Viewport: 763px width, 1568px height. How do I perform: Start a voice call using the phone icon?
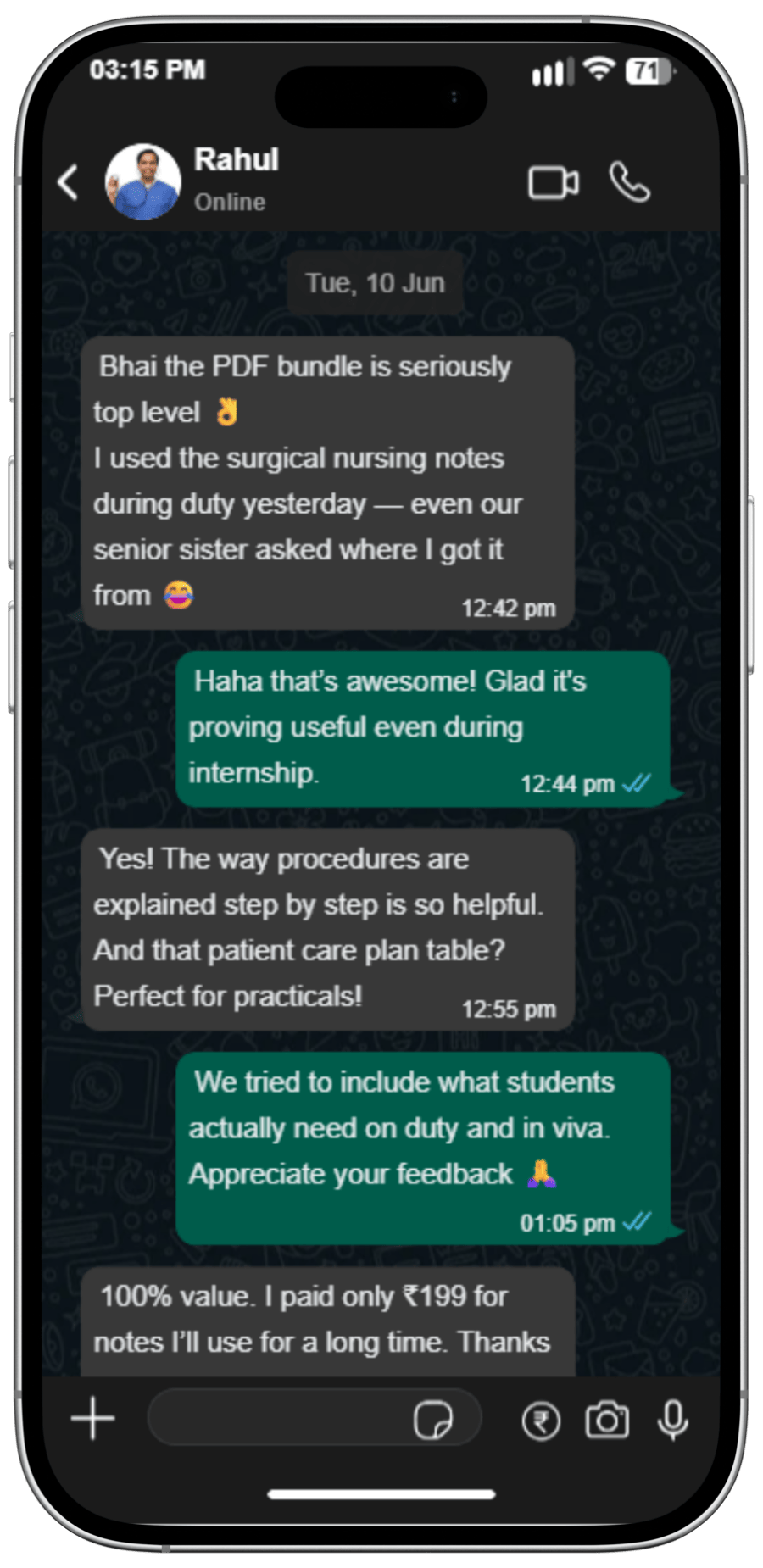pyautogui.click(x=627, y=181)
